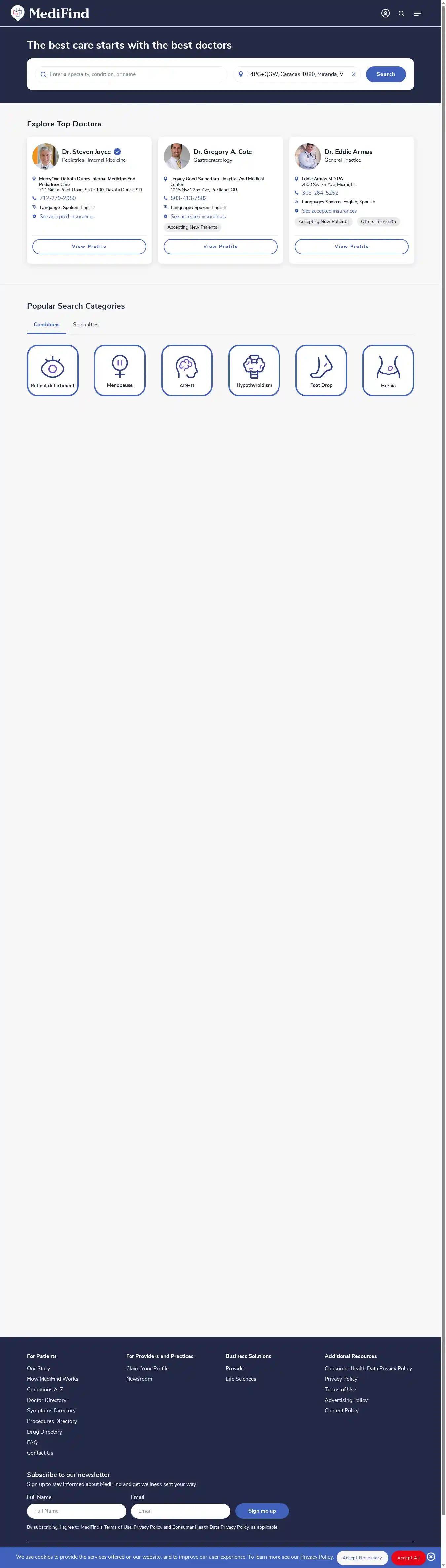Screen dimensions: 446x1568
Task: Tap the Sign me up button
Action: (262, 1511)
